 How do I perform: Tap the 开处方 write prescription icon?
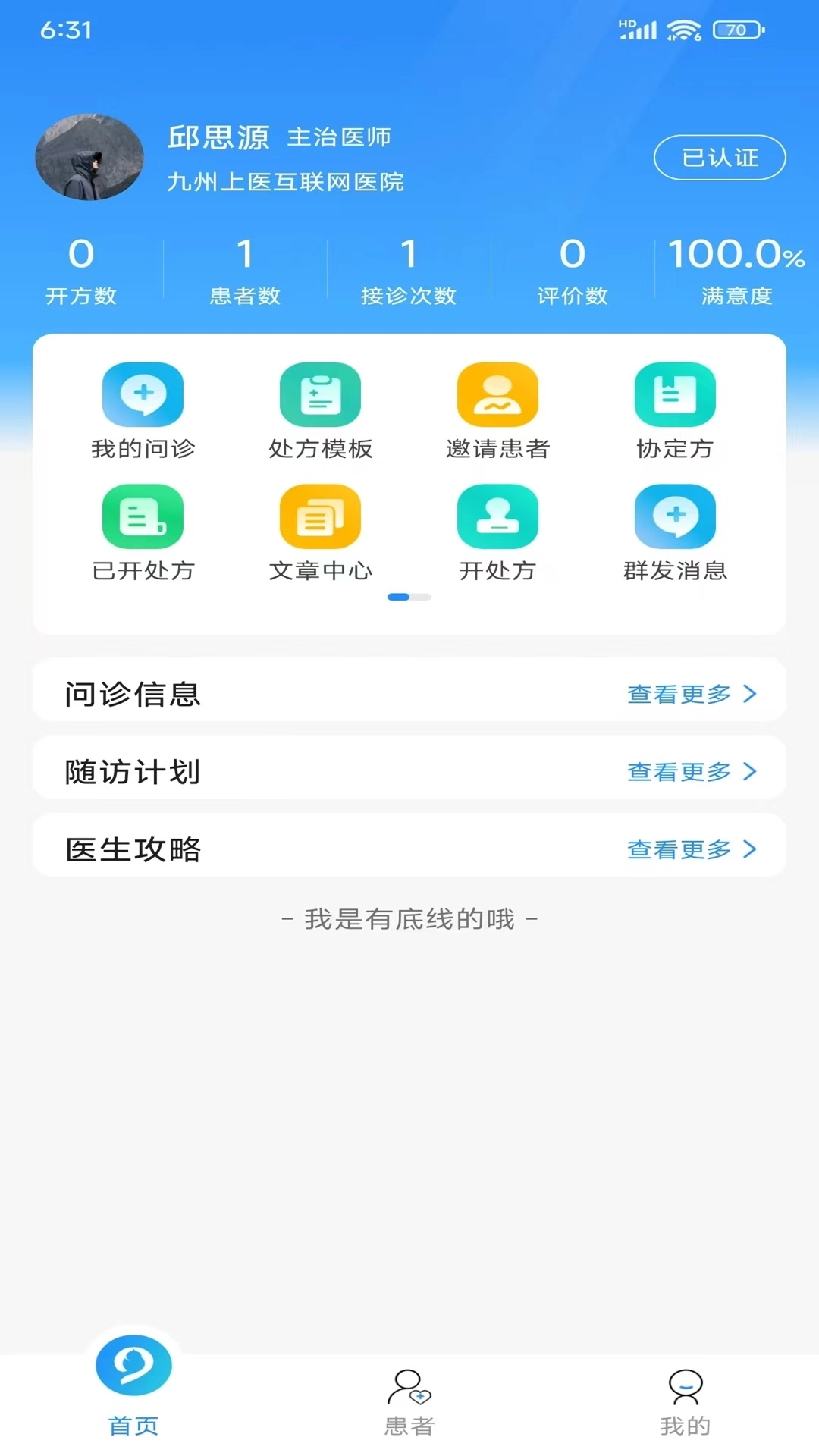(497, 518)
